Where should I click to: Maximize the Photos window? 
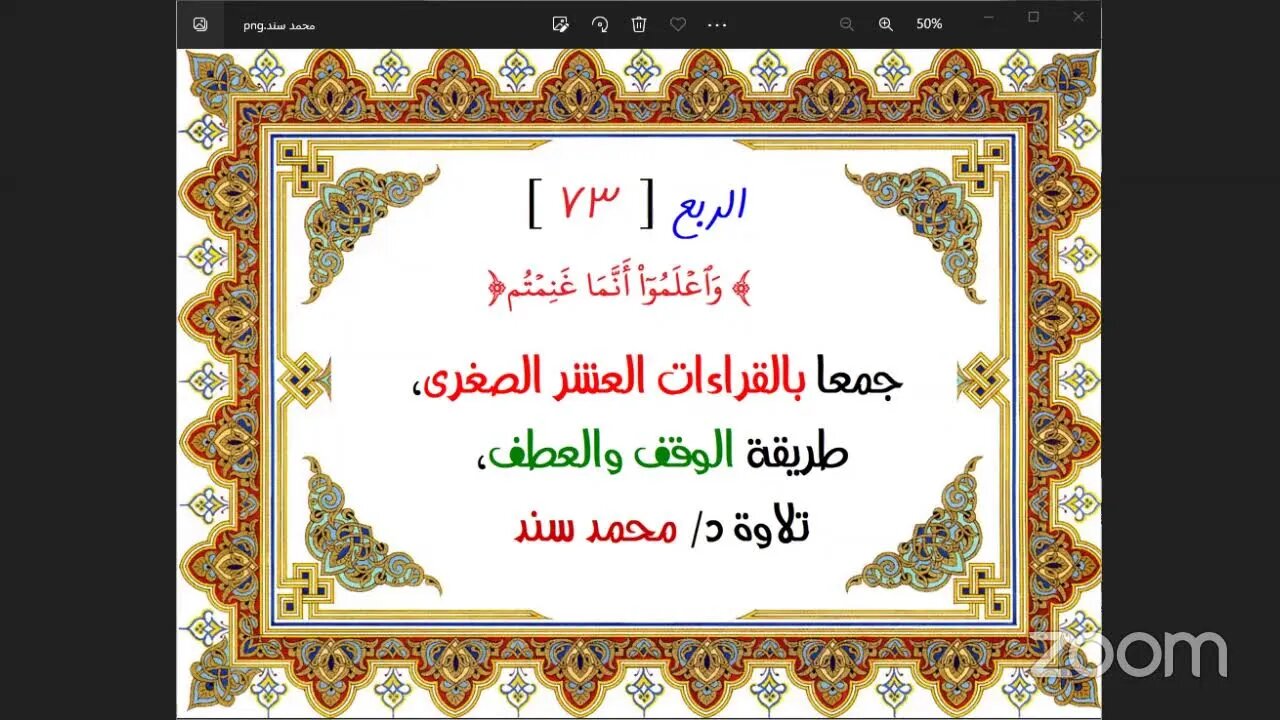[x=1034, y=17]
